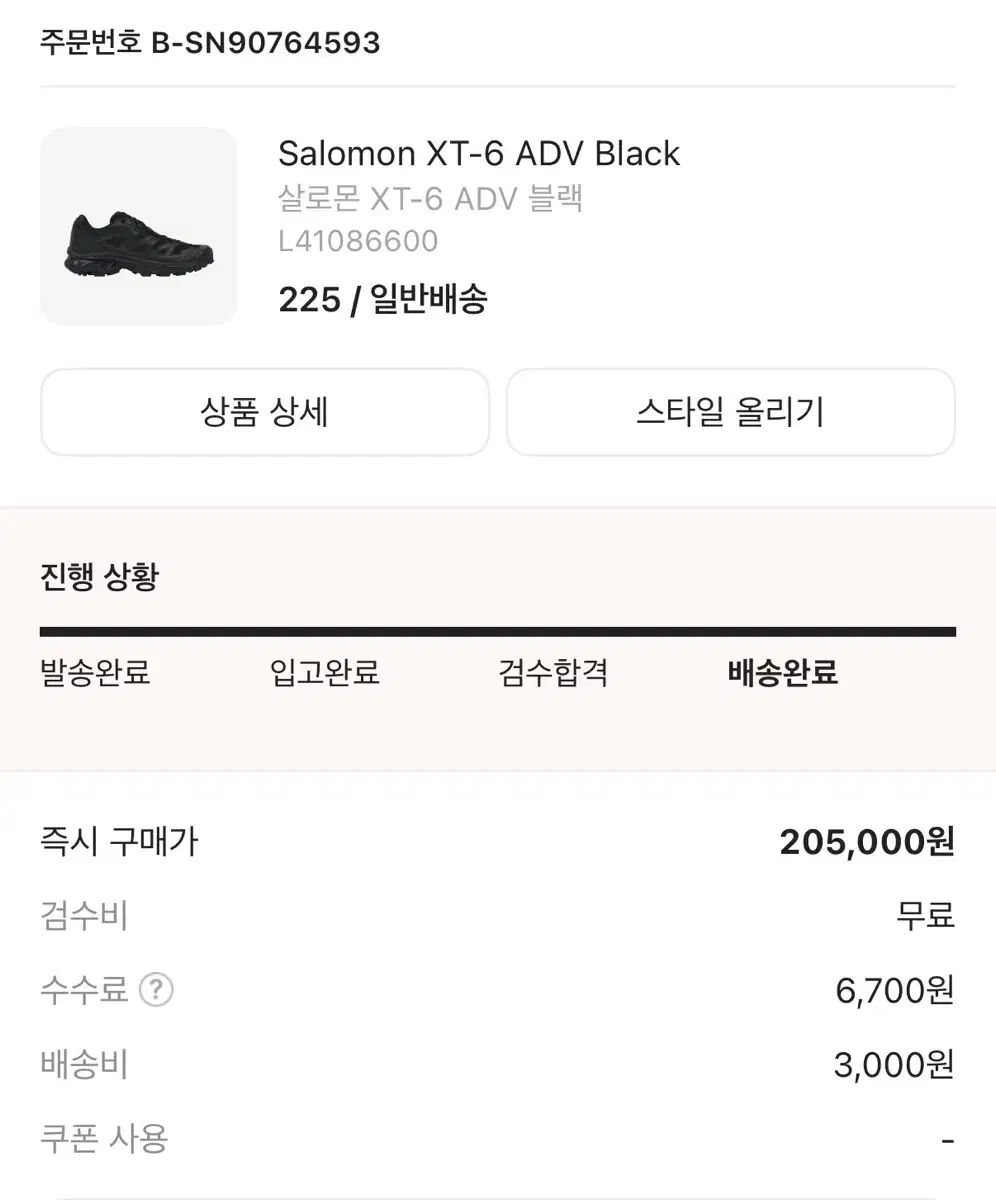Click the black progress status bar

coord(498,630)
